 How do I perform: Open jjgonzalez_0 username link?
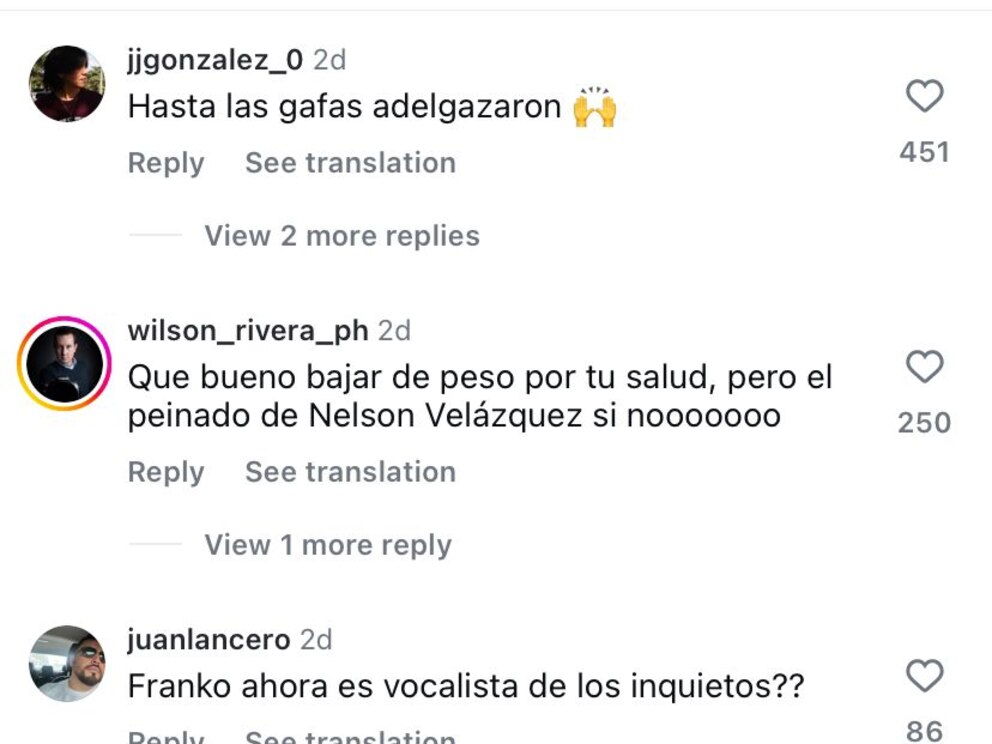pos(215,60)
